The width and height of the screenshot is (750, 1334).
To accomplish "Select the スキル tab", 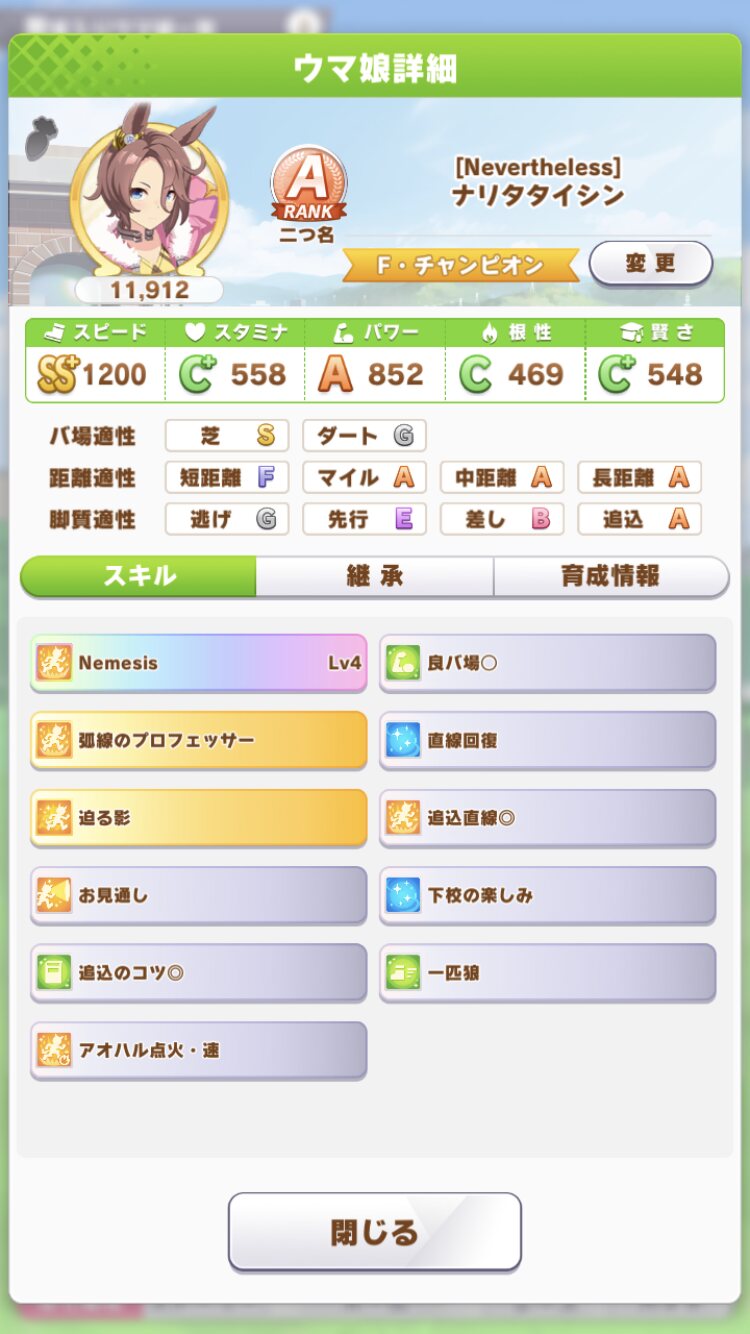I will point(139,577).
